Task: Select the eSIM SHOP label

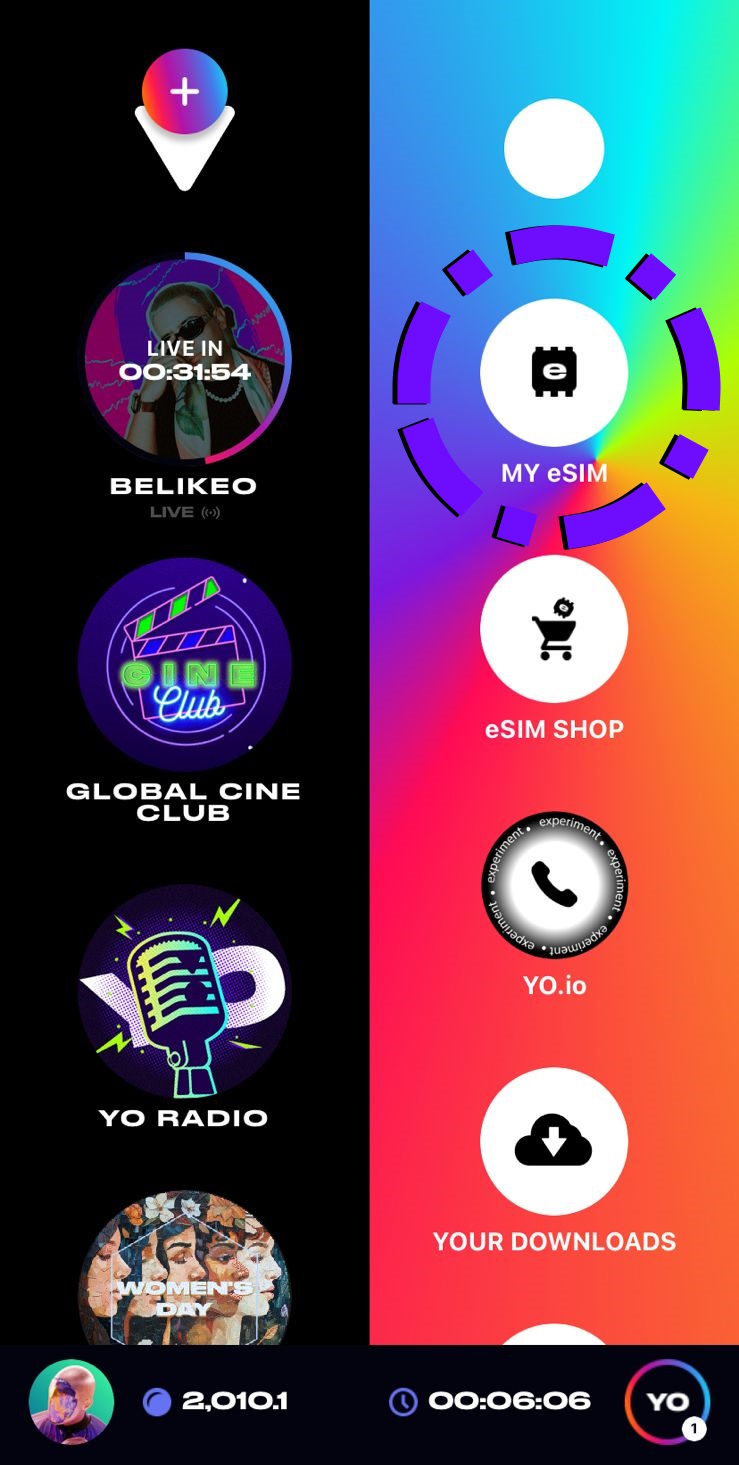Action: pyautogui.click(x=554, y=729)
